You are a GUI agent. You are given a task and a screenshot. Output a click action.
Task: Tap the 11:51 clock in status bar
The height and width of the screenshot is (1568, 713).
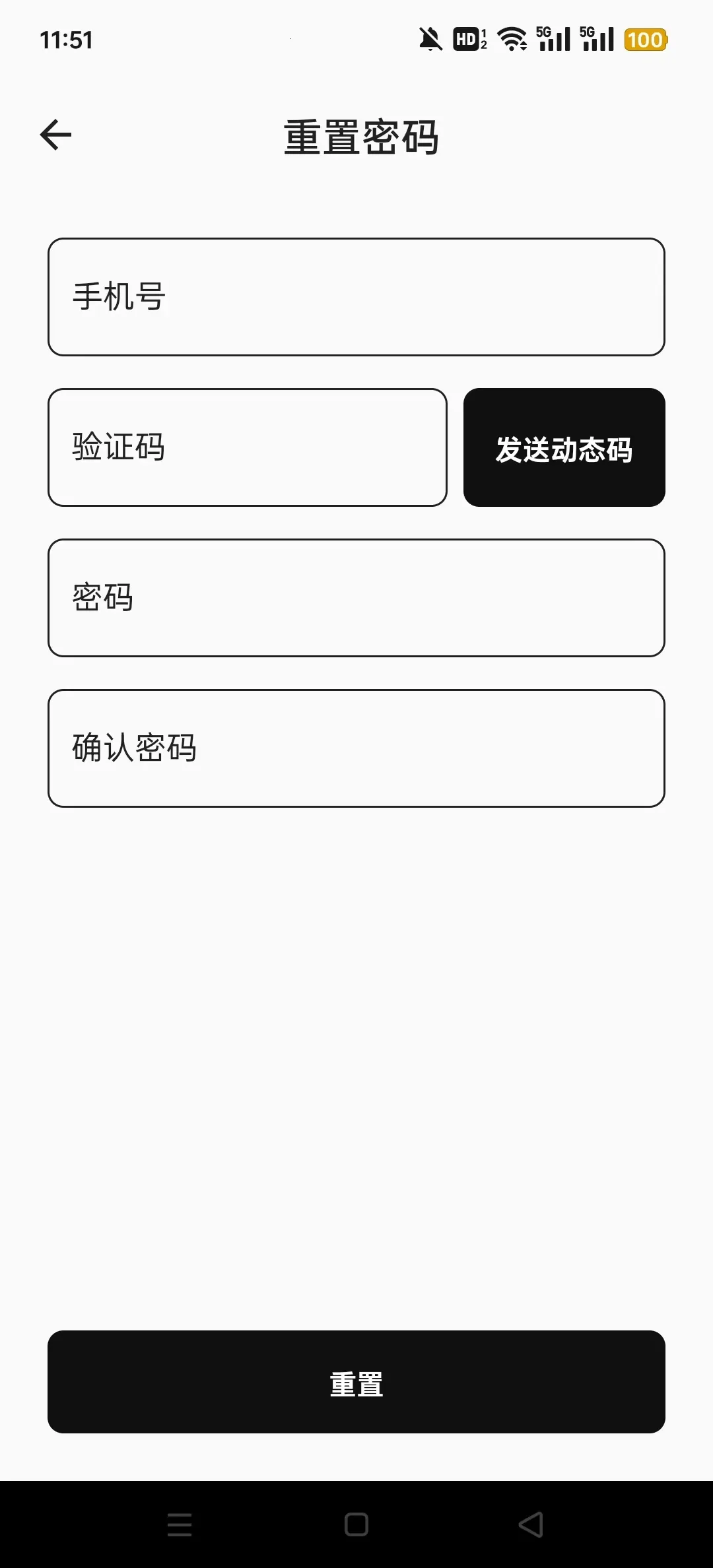(65, 41)
